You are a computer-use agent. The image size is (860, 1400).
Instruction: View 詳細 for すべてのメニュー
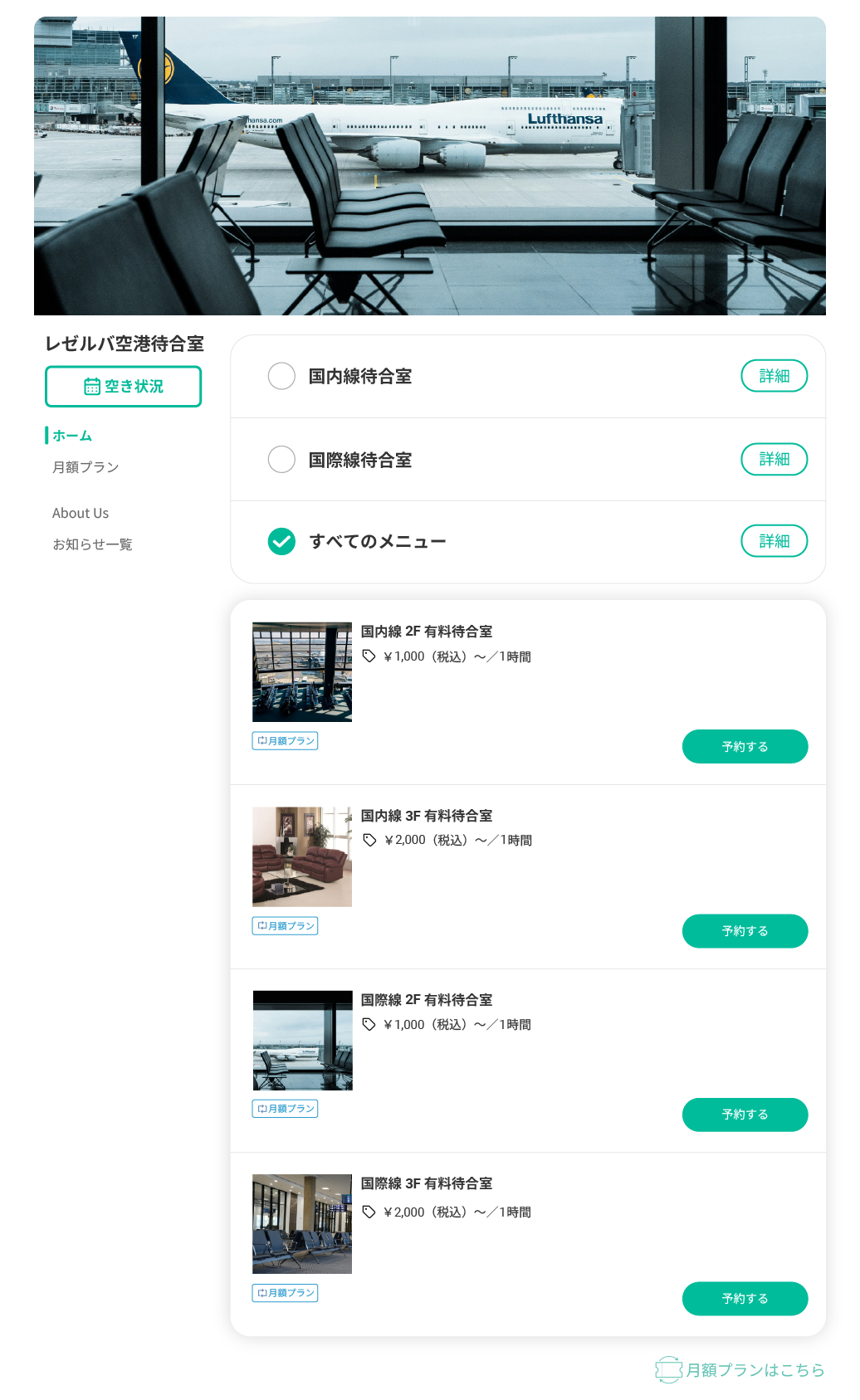774,541
